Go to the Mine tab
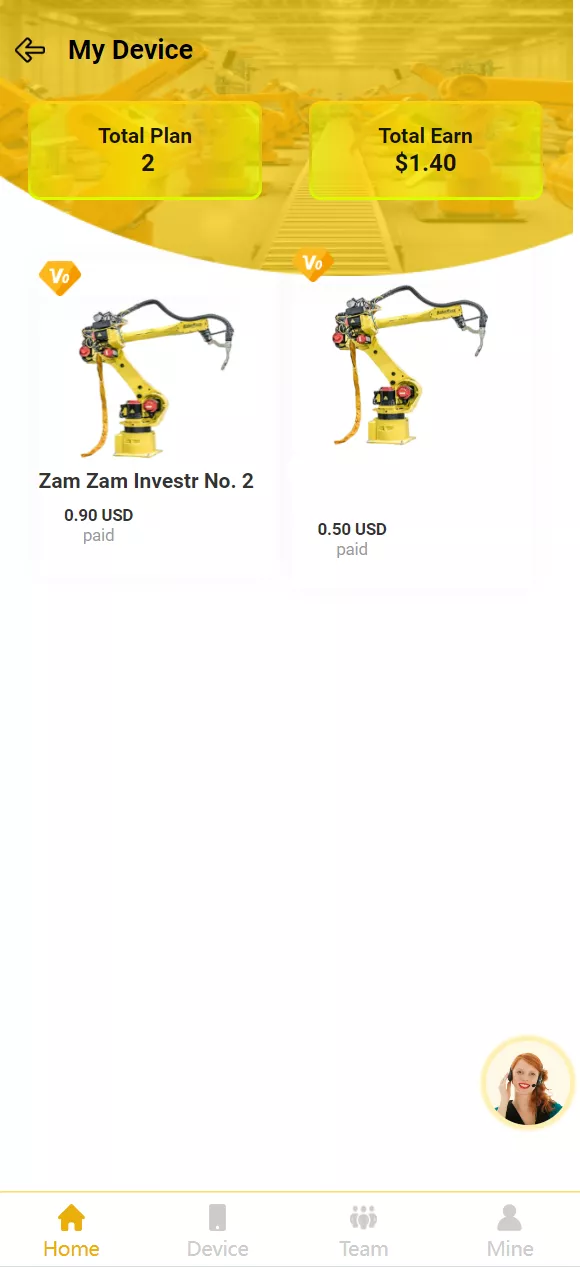580x1267 pixels. click(x=509, y=1231)
